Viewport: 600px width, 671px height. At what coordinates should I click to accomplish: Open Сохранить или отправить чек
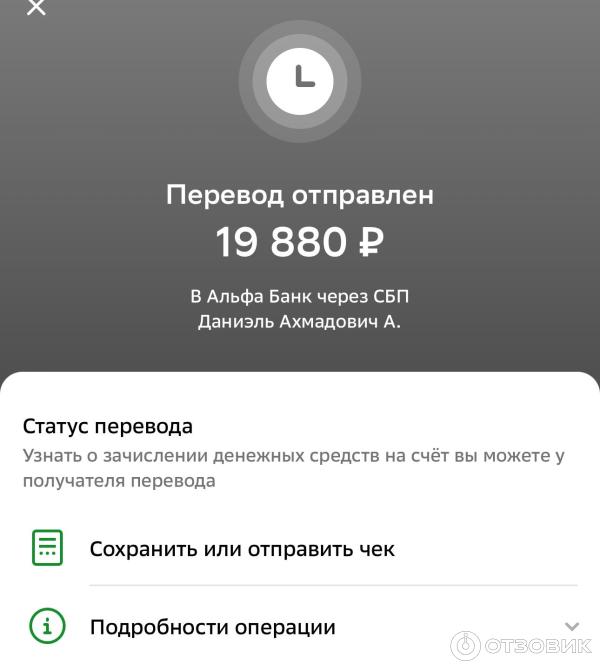(242, 549)
